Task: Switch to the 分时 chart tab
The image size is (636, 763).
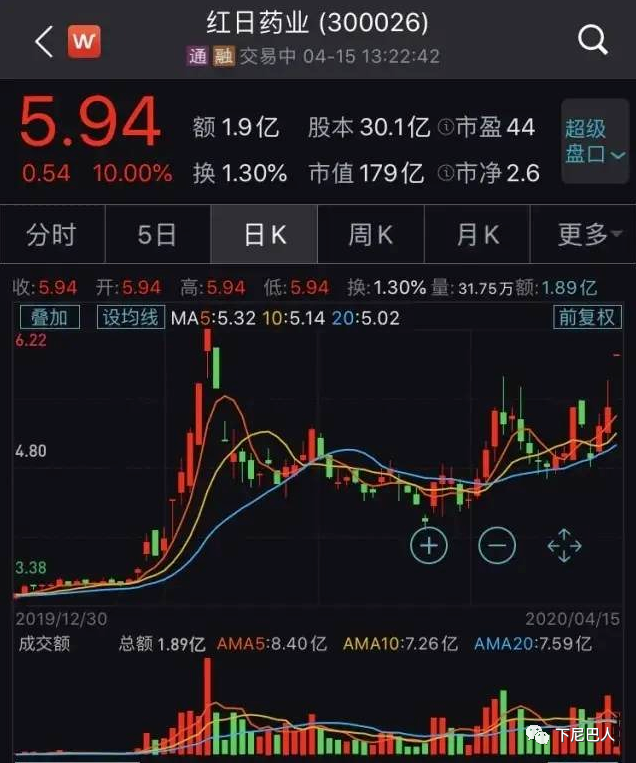Action: tap(52, 235)
